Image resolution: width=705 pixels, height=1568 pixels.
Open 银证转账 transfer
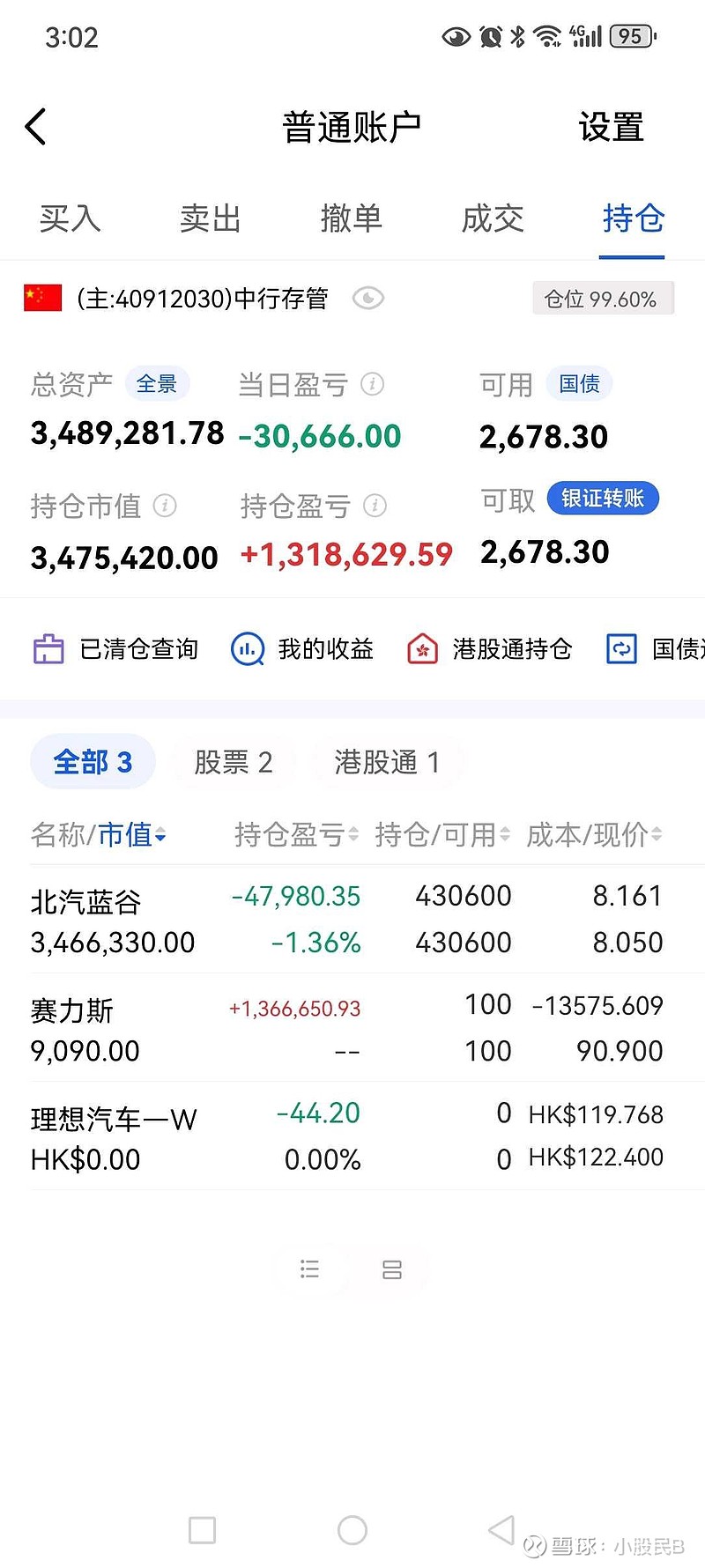click(603, 499)
